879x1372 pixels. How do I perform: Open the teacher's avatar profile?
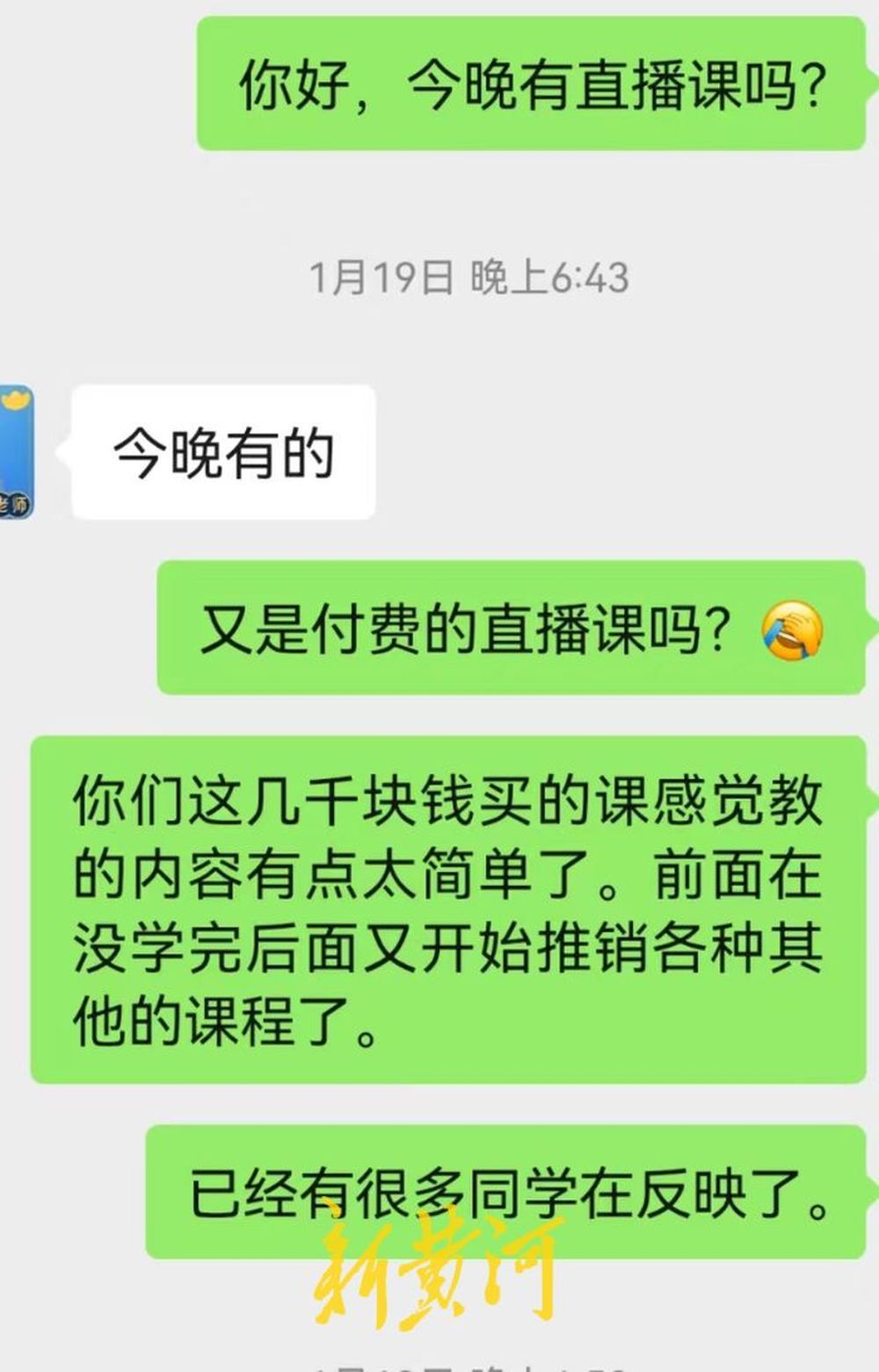pyautogui.click(x=15, y=452)
